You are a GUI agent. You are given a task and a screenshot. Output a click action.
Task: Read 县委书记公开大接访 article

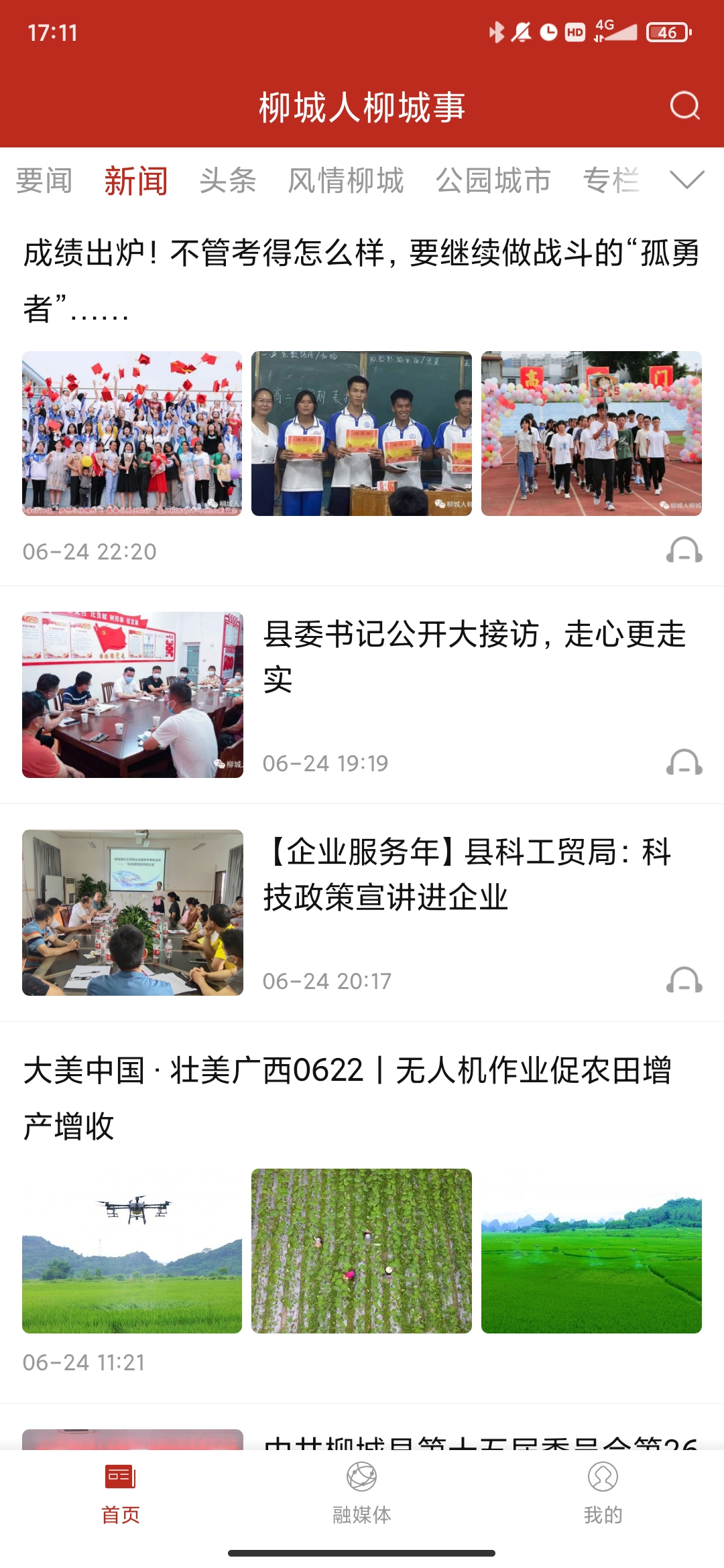[x=475, y=656]
